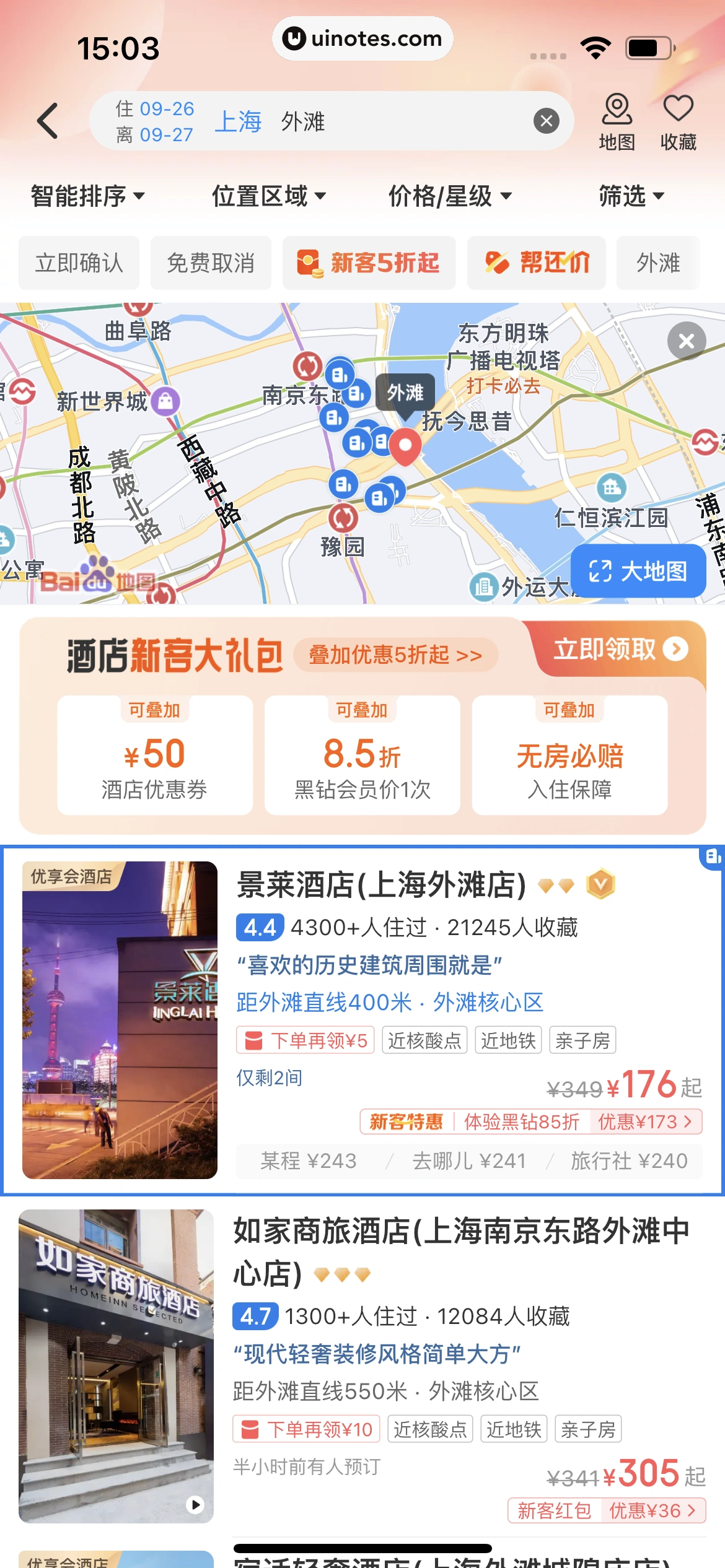Expand to 大地图 full map
The width and height of the screenshot is (725, 1568).
pyautogui.click(x=638, y=571)
